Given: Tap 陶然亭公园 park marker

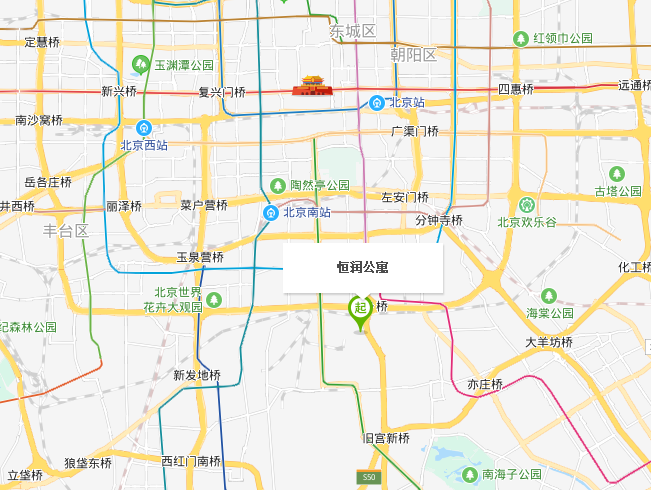Looking at the screenshot, I should (x=279, y=185).
